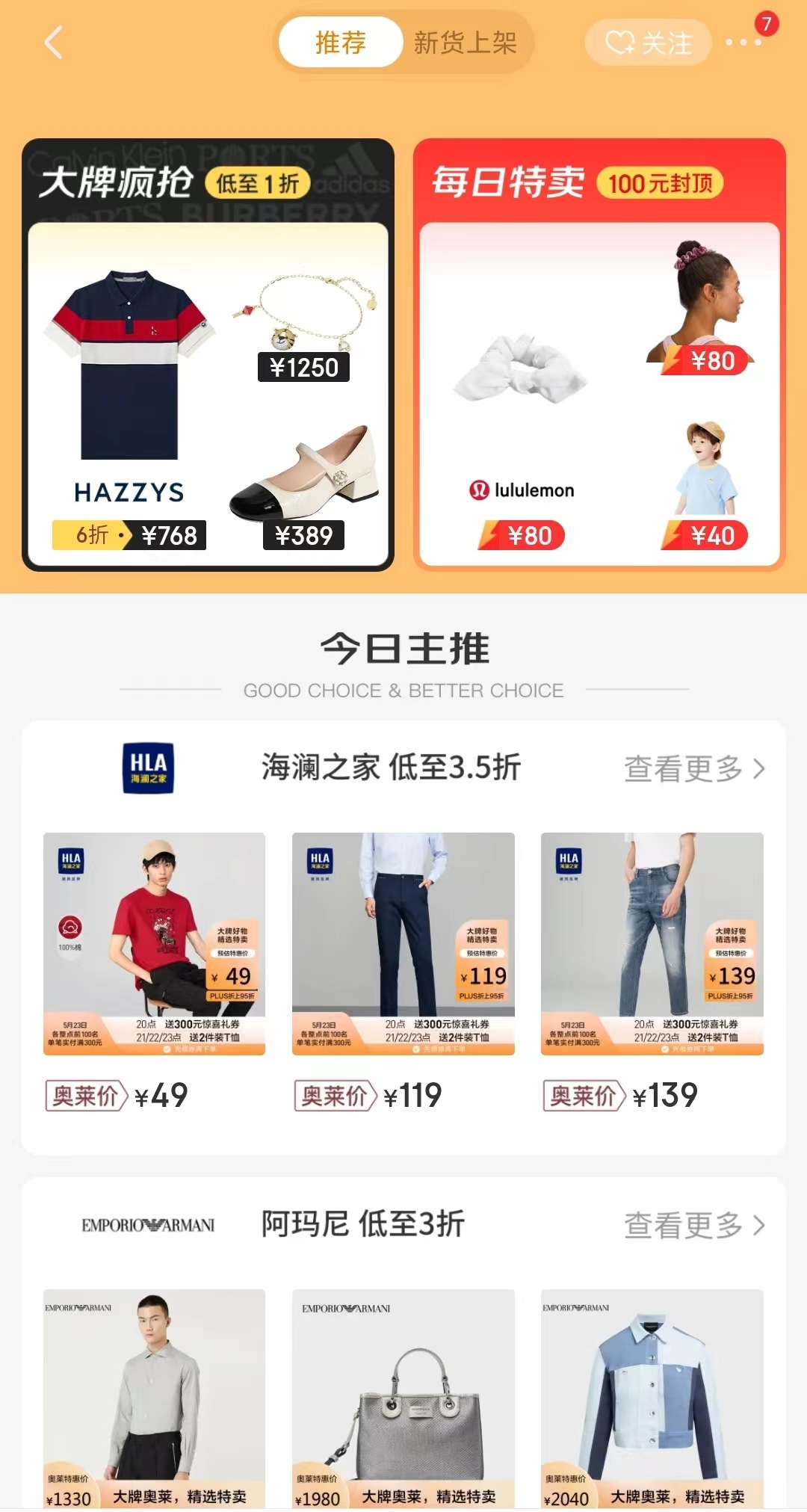The width and height of the screenshot is (807, 1512).
Task: Open the 每日特卖 daily sale card
Action: (x=599, y=355)
